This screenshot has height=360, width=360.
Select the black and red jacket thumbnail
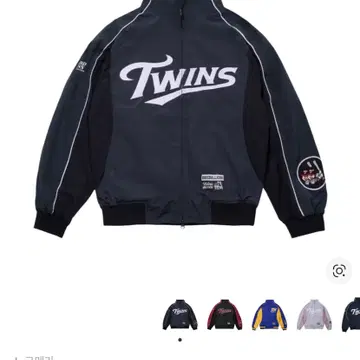pos(225,315)
